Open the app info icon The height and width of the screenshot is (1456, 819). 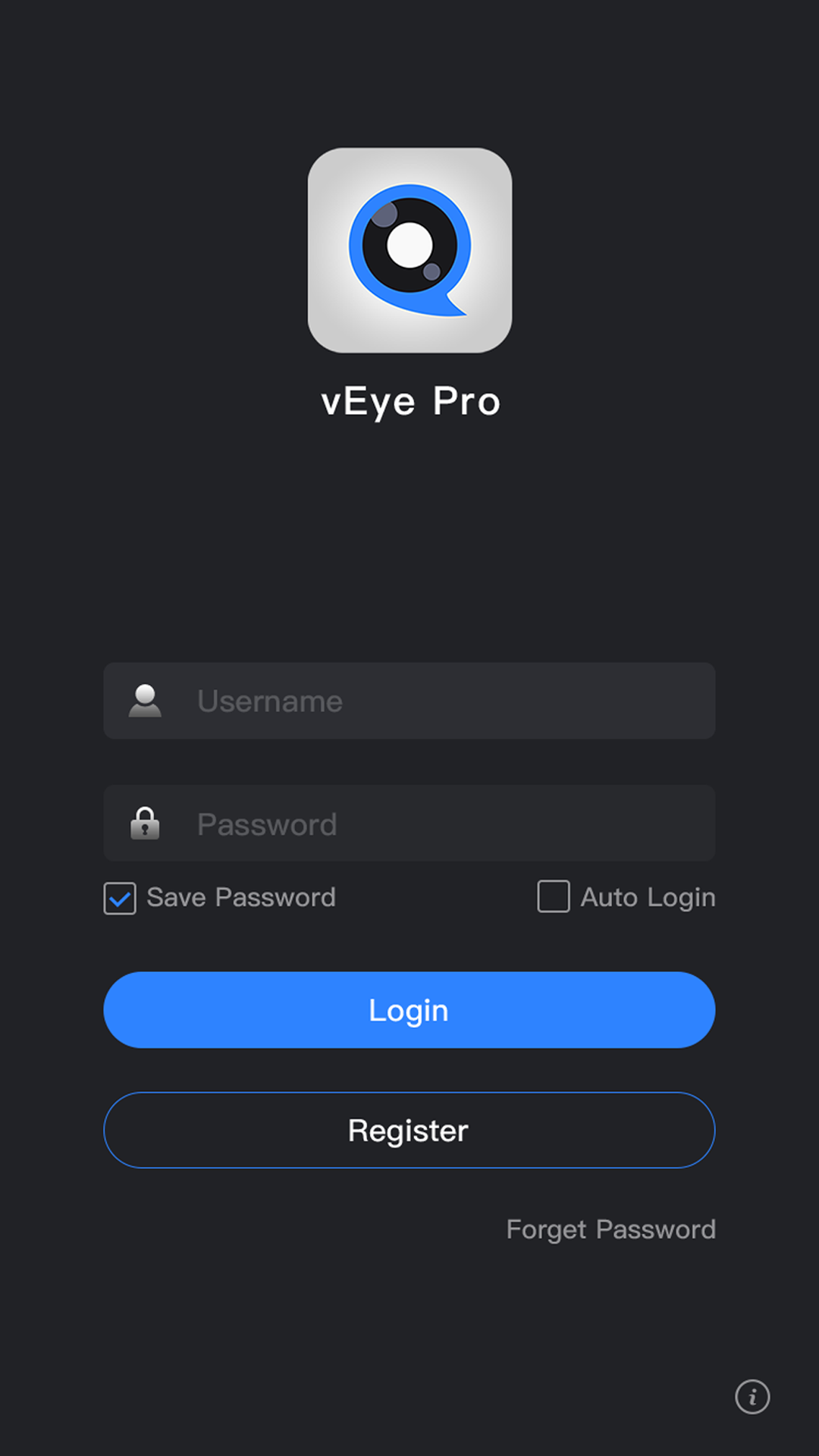752,1397
